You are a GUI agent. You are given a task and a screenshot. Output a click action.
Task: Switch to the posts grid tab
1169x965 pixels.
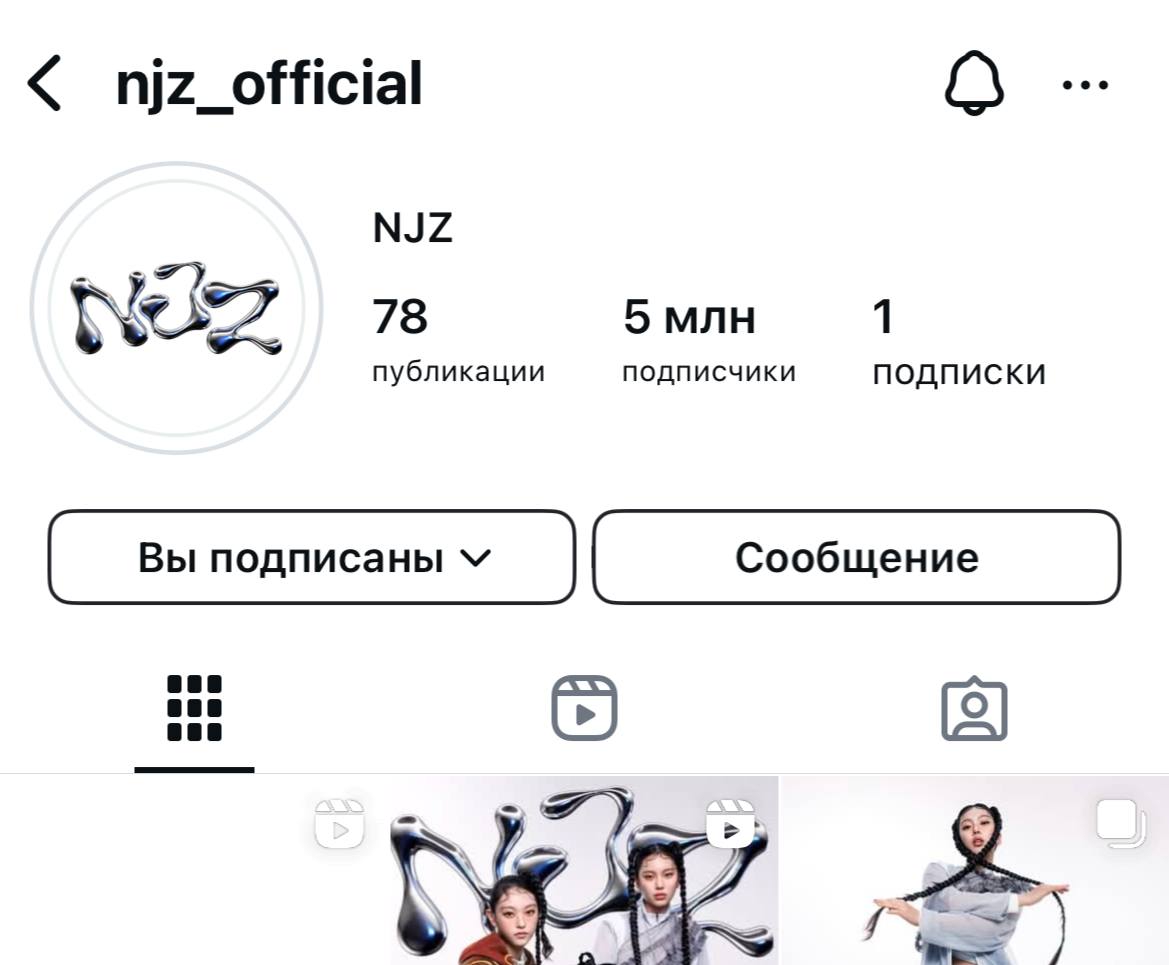194,708
